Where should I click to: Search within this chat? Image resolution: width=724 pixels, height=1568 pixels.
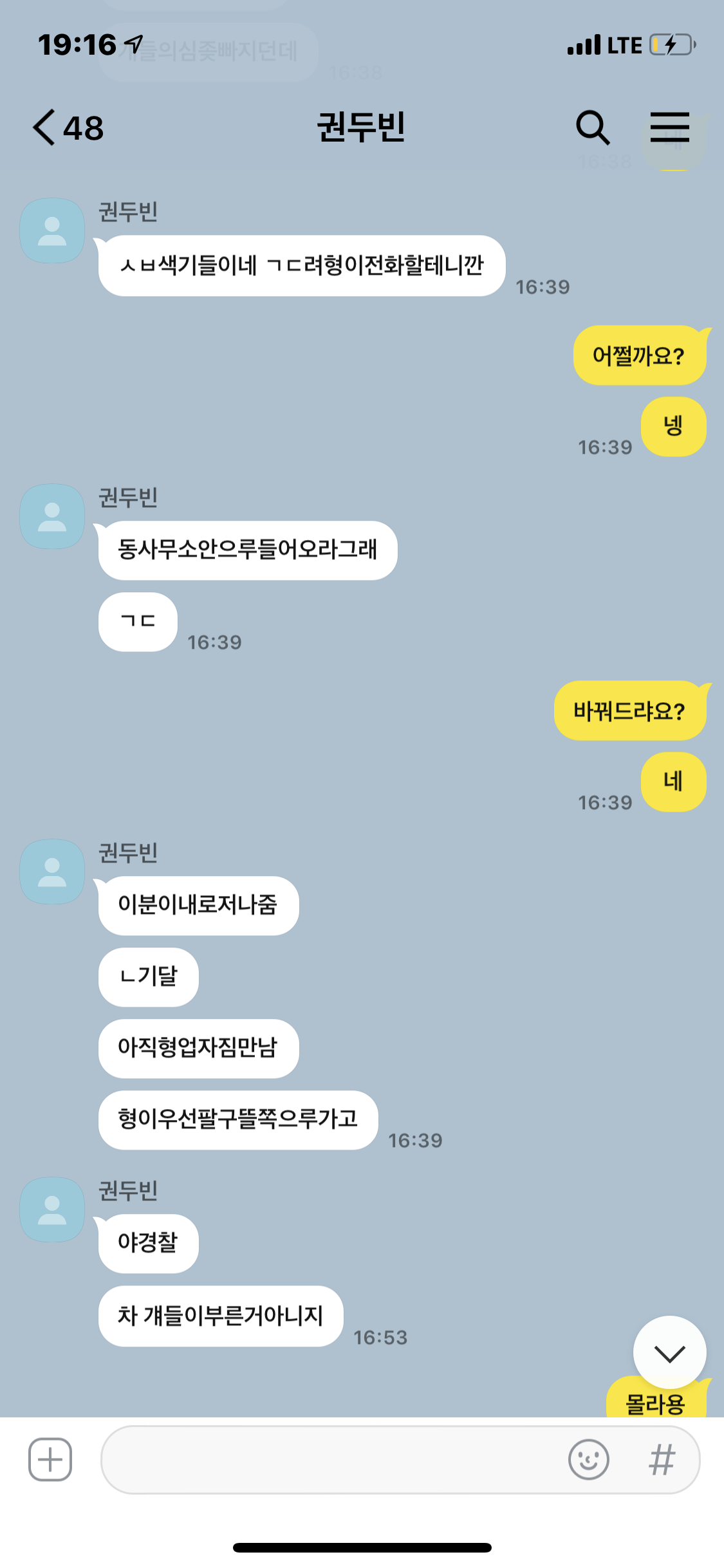[592, 127]
